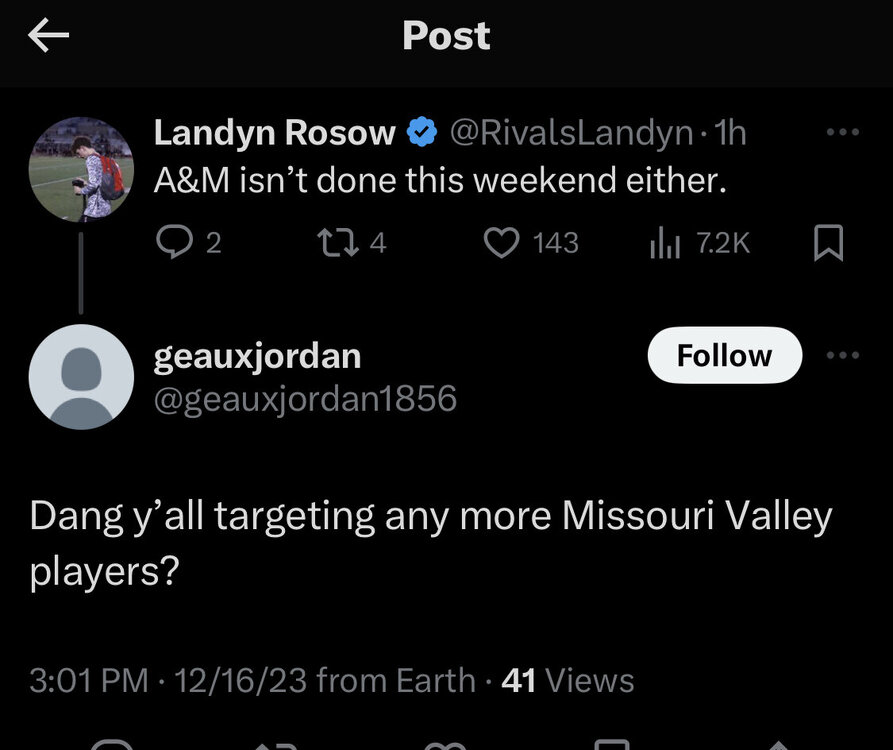This screenshot has width=893, height=750.
Task: Open geauxjordan's profile avatar
Action: click(x=81, y=376)
